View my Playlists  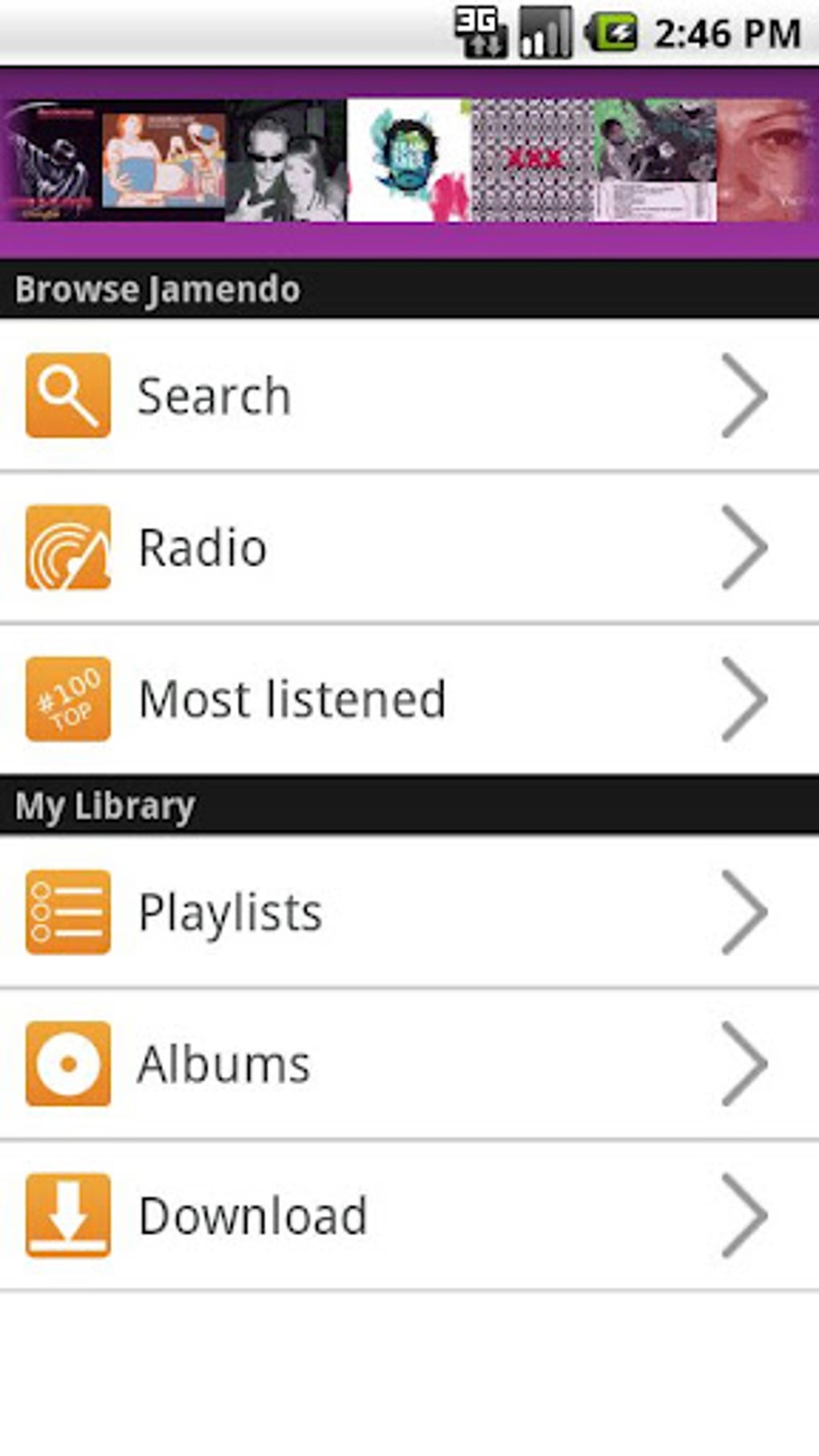tap(408, 912)
